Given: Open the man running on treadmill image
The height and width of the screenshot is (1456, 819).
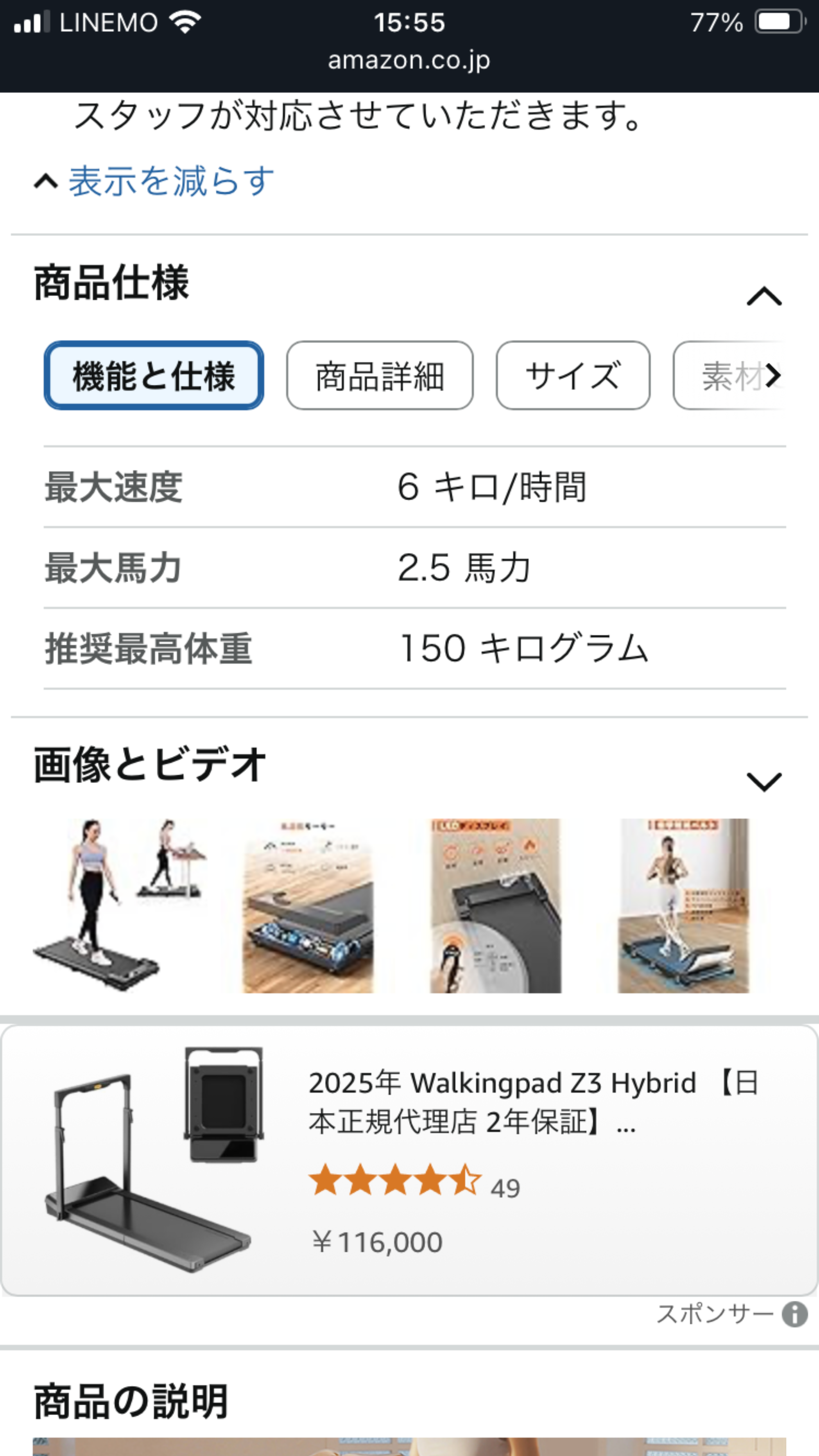Looking at the screenshot, I should [683, 905].
